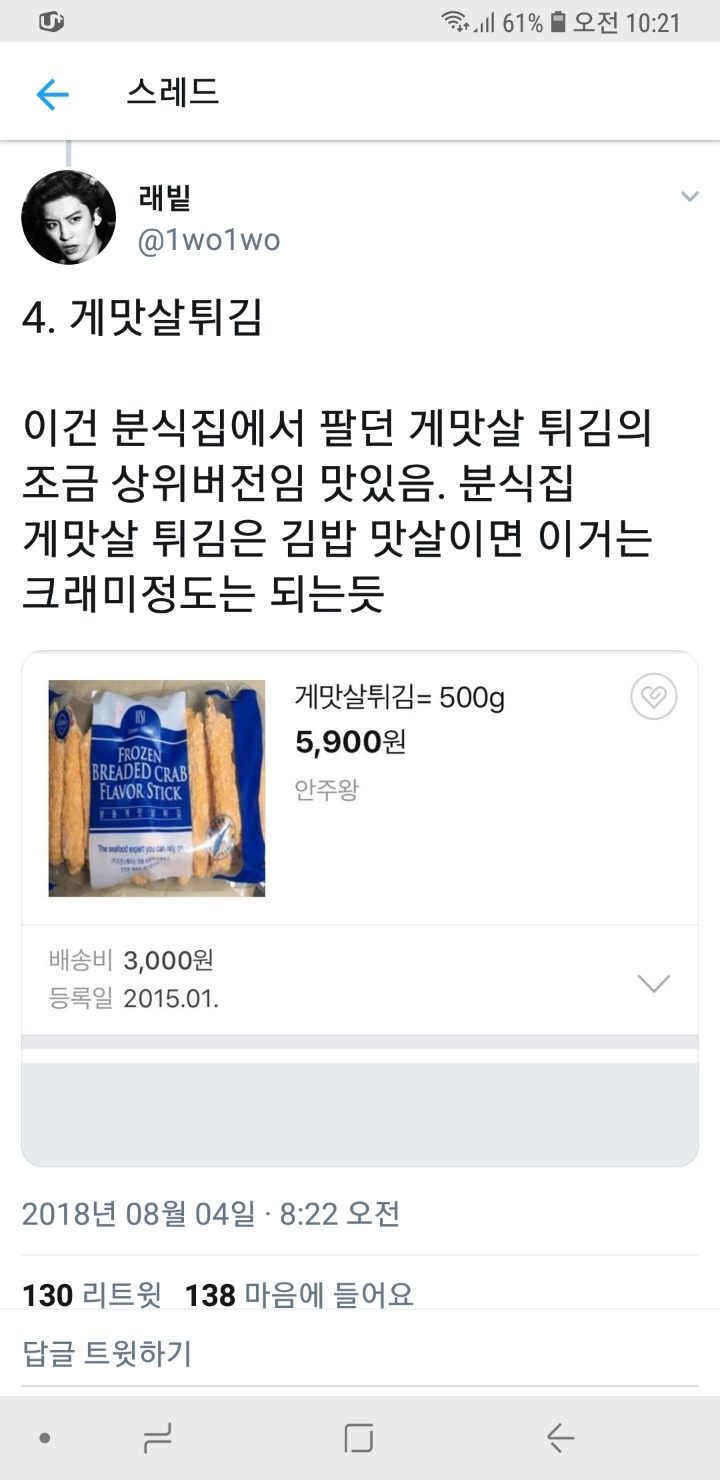
Task: Expand the product details with the card chevron
Action: [655, 984]
